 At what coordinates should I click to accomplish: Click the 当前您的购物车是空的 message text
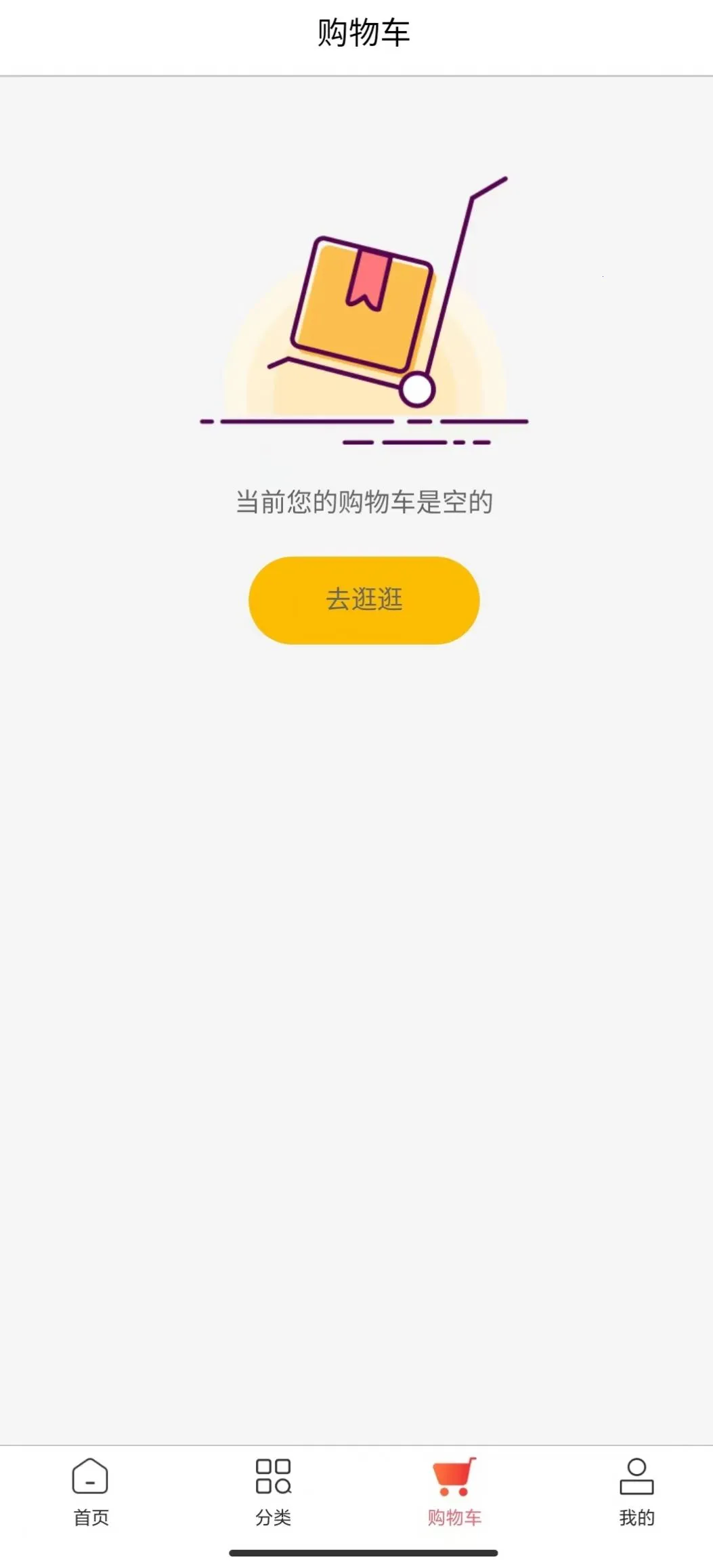[x=365, y=501]
